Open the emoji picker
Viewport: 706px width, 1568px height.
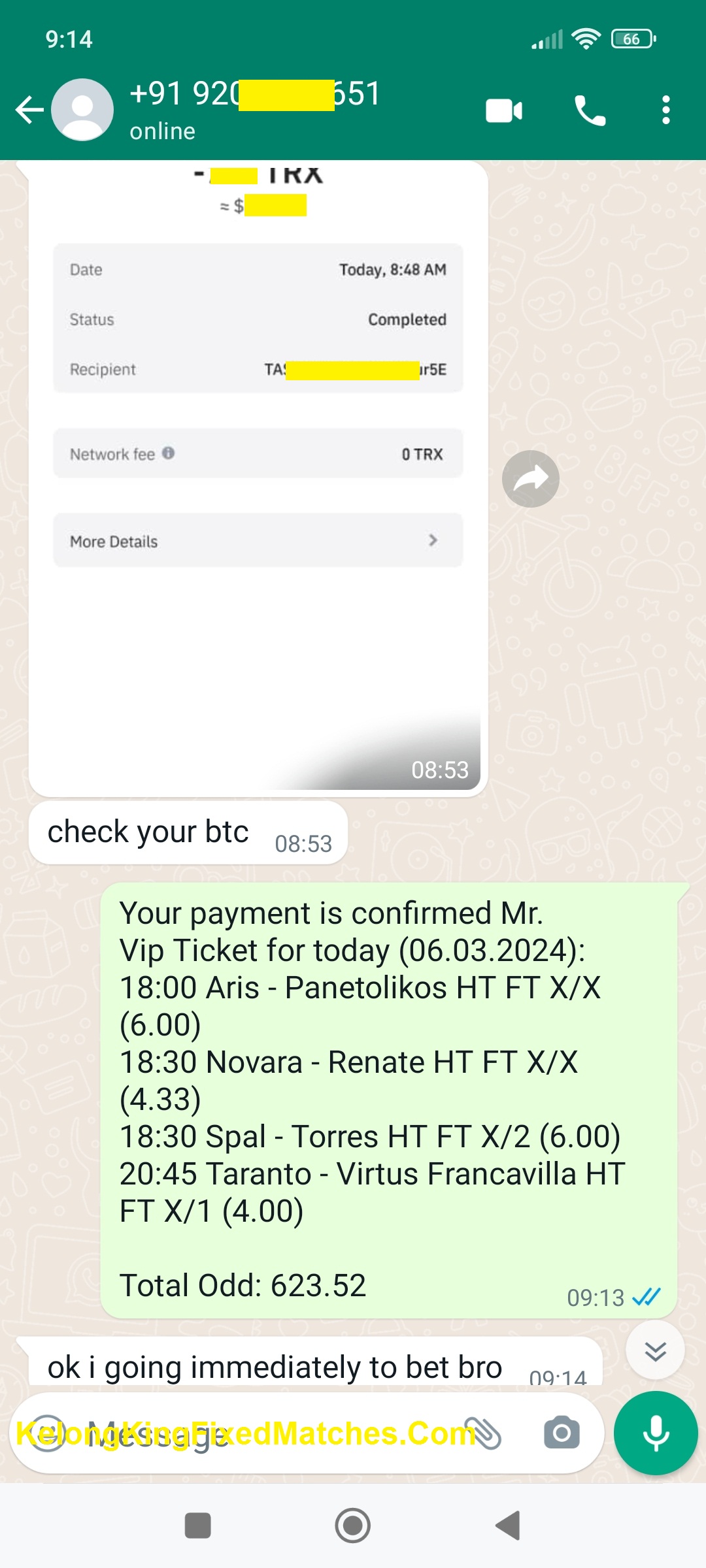pos(47,1433)
